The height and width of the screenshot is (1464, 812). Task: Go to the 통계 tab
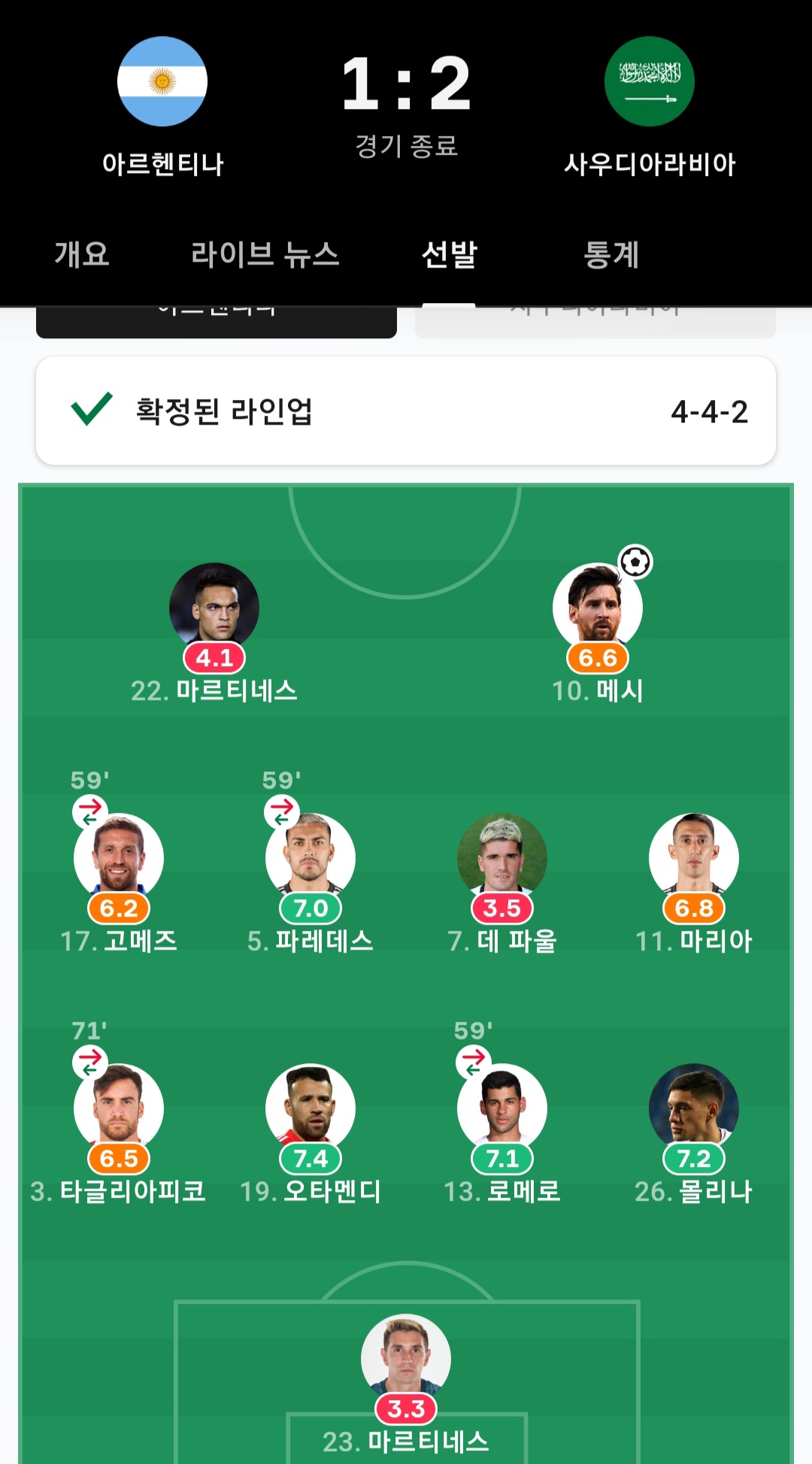(611, 254)
